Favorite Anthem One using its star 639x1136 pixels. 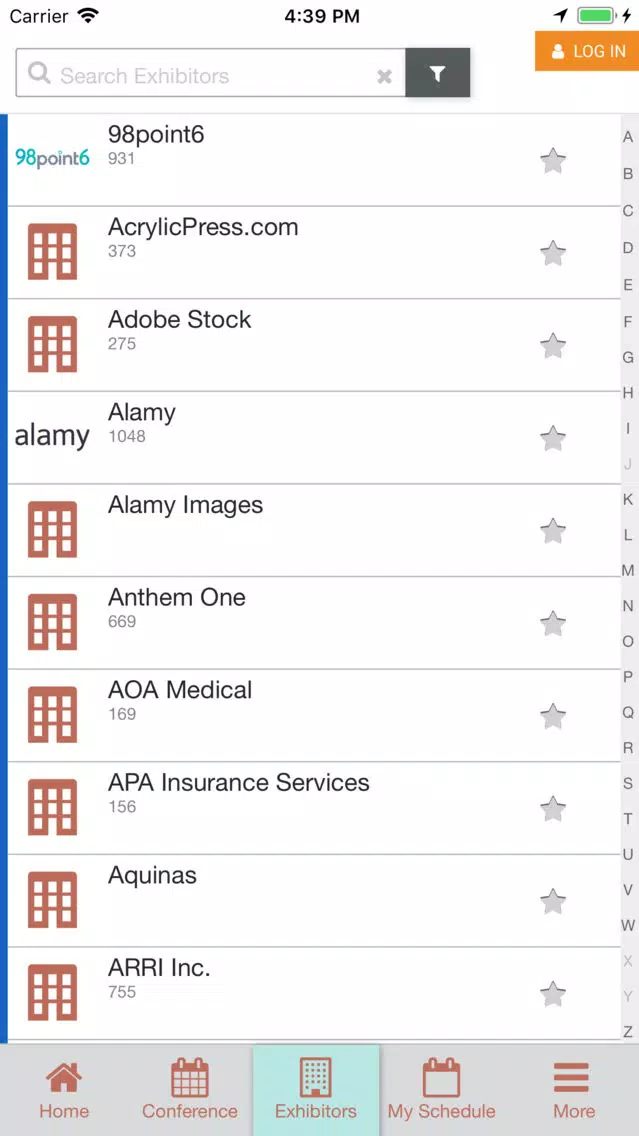553,623
